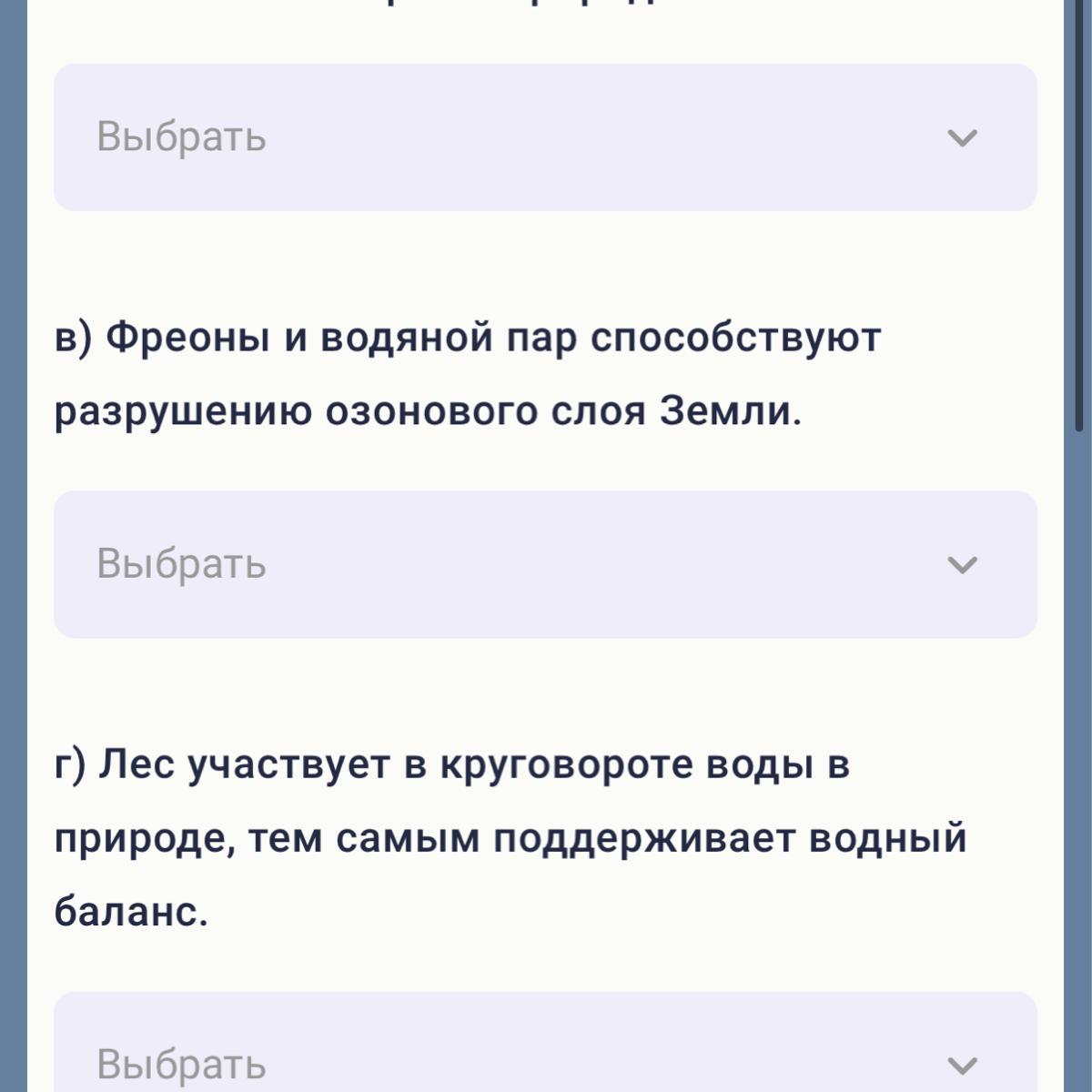Open the Выбрать dropdown under the Фреоны statement
Viewport: 1092px width, 1092px height.
click(x=544, y=564)
